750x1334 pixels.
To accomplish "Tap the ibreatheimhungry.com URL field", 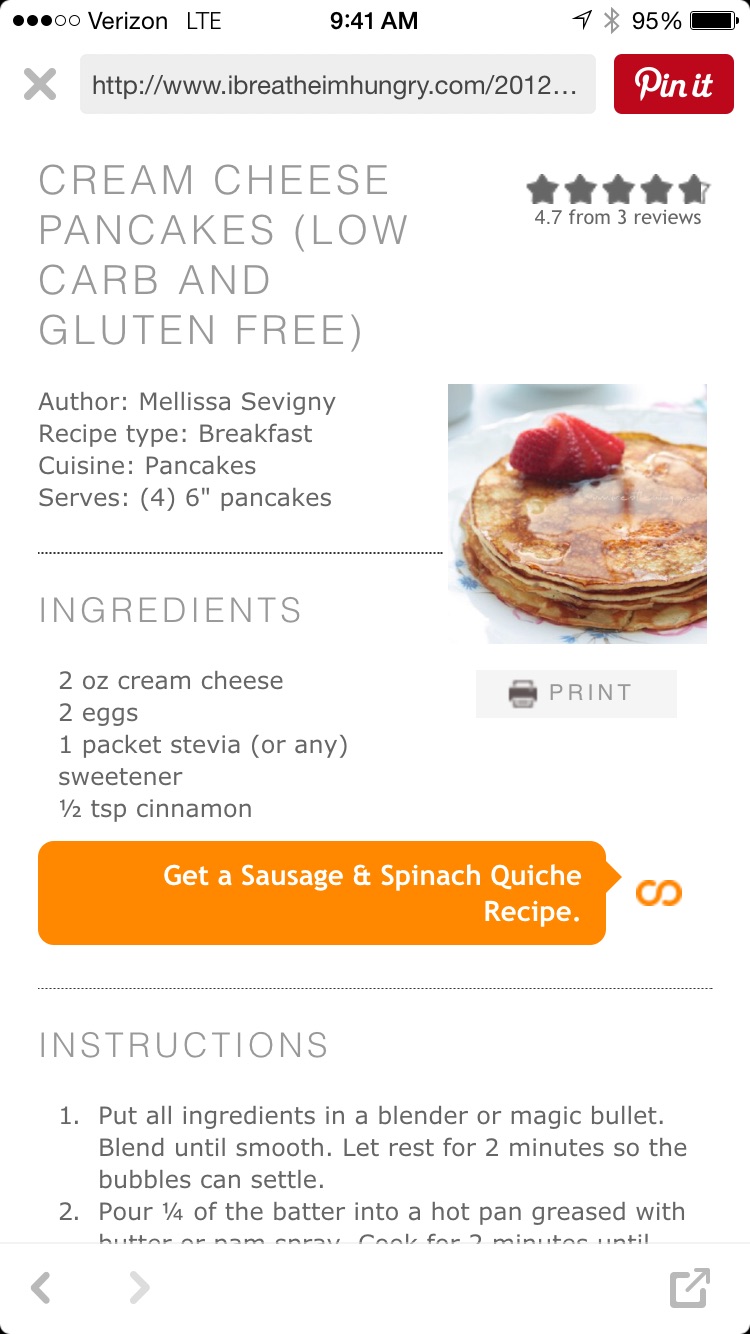I will point(337,84).
